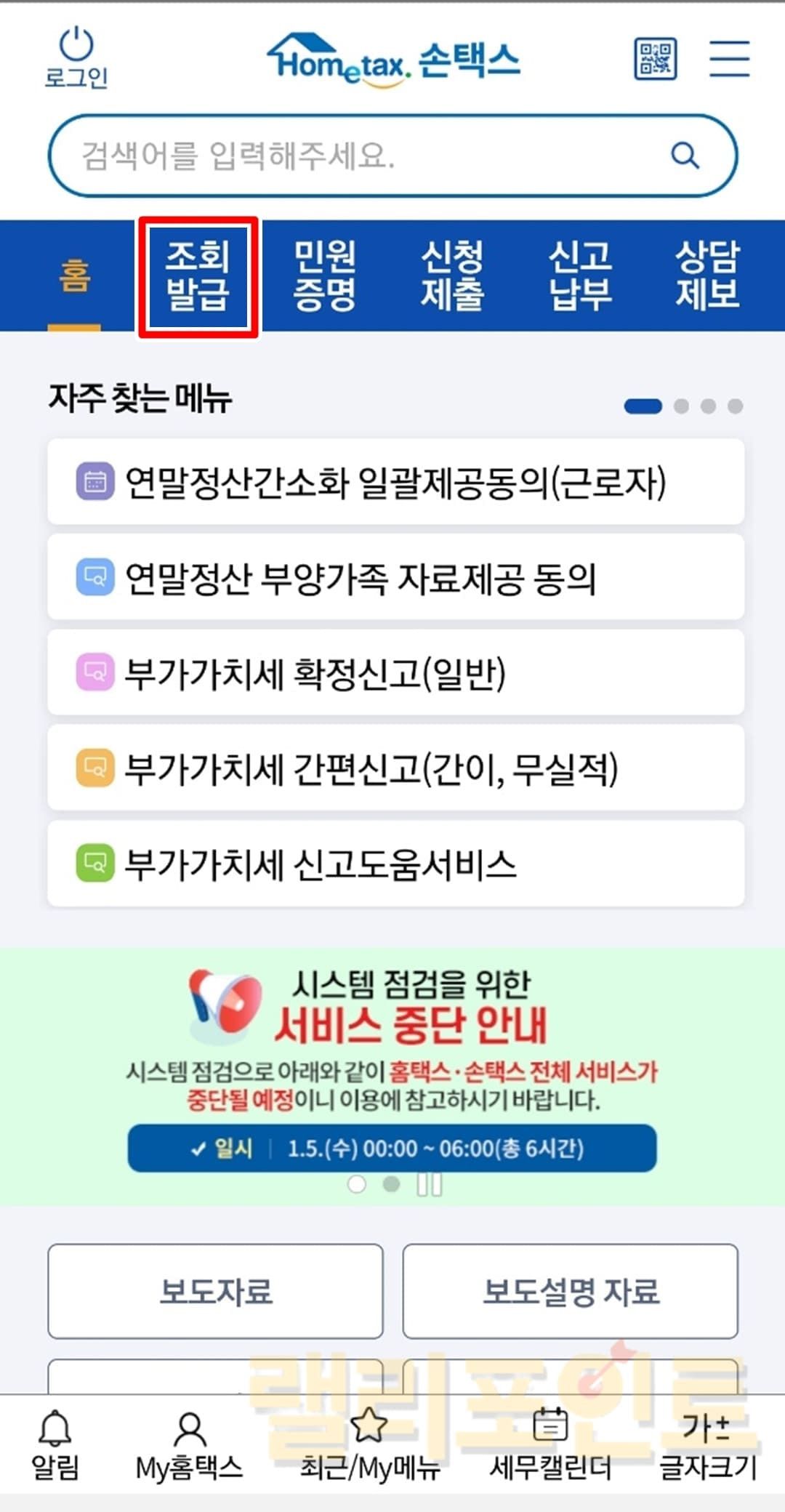Screen dimensions: 785x1512
Task: Tap the 보도설명 자료 button
Action: 571,1291
